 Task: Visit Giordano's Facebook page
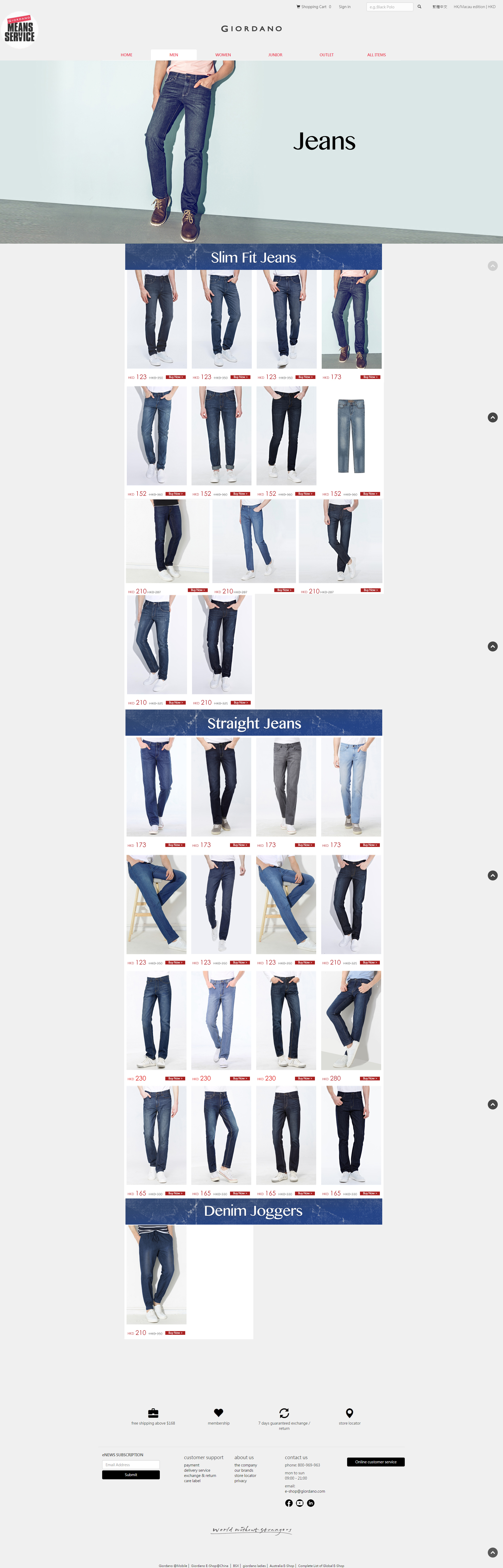point(289,1503)
